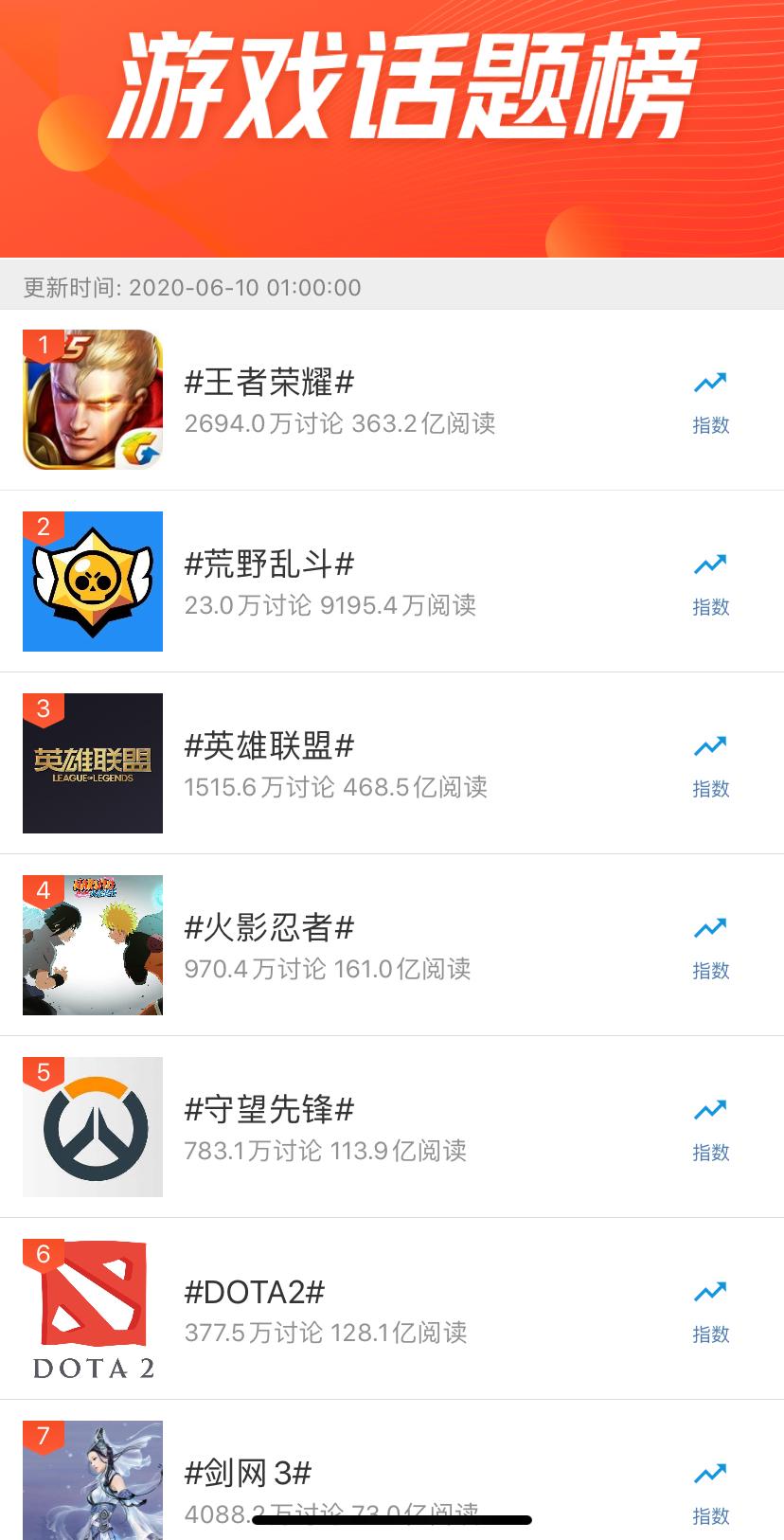Open the #剑网3# topic

click(248, 1474)
